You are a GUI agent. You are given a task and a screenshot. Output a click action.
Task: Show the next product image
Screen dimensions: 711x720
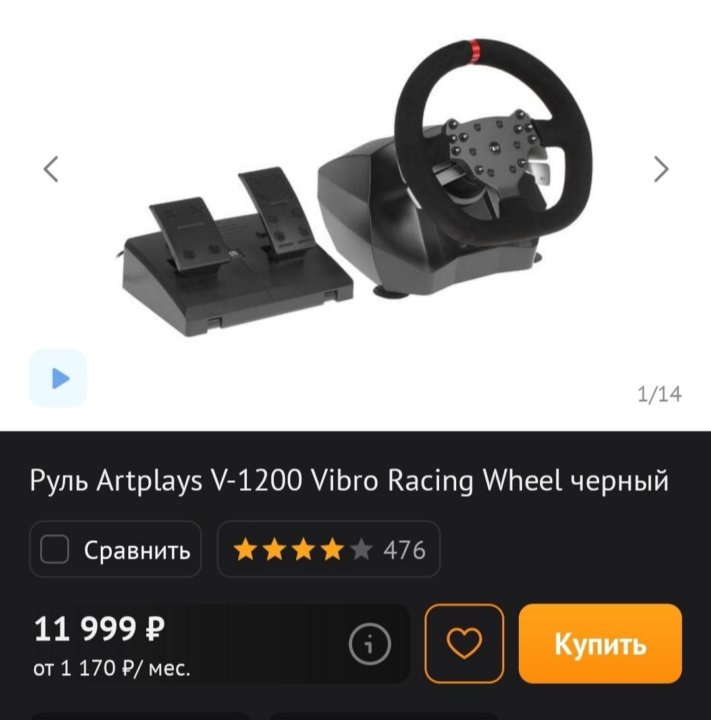point(661,169)
